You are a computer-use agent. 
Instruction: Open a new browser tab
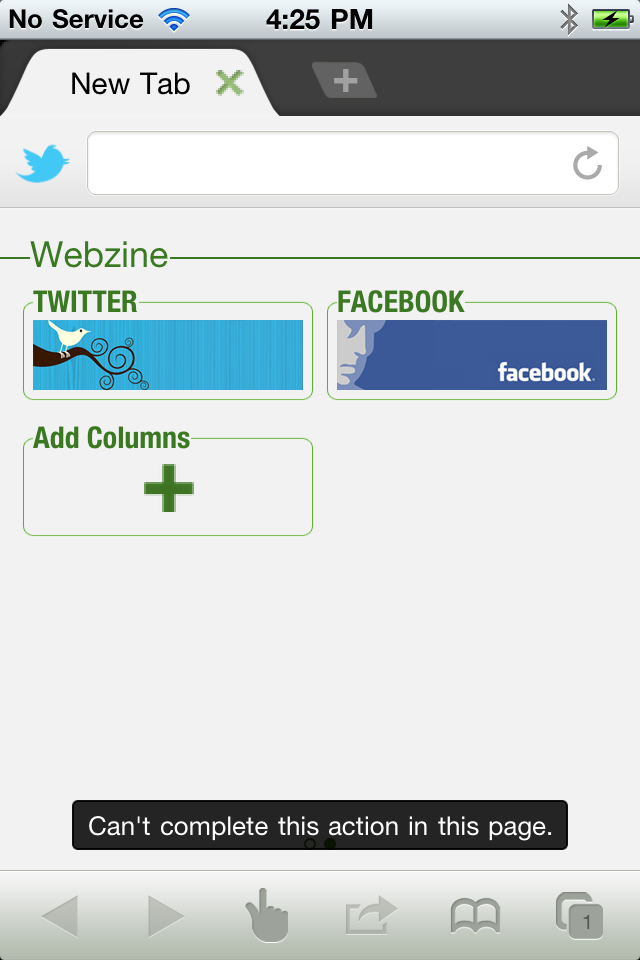click(344, 80)
